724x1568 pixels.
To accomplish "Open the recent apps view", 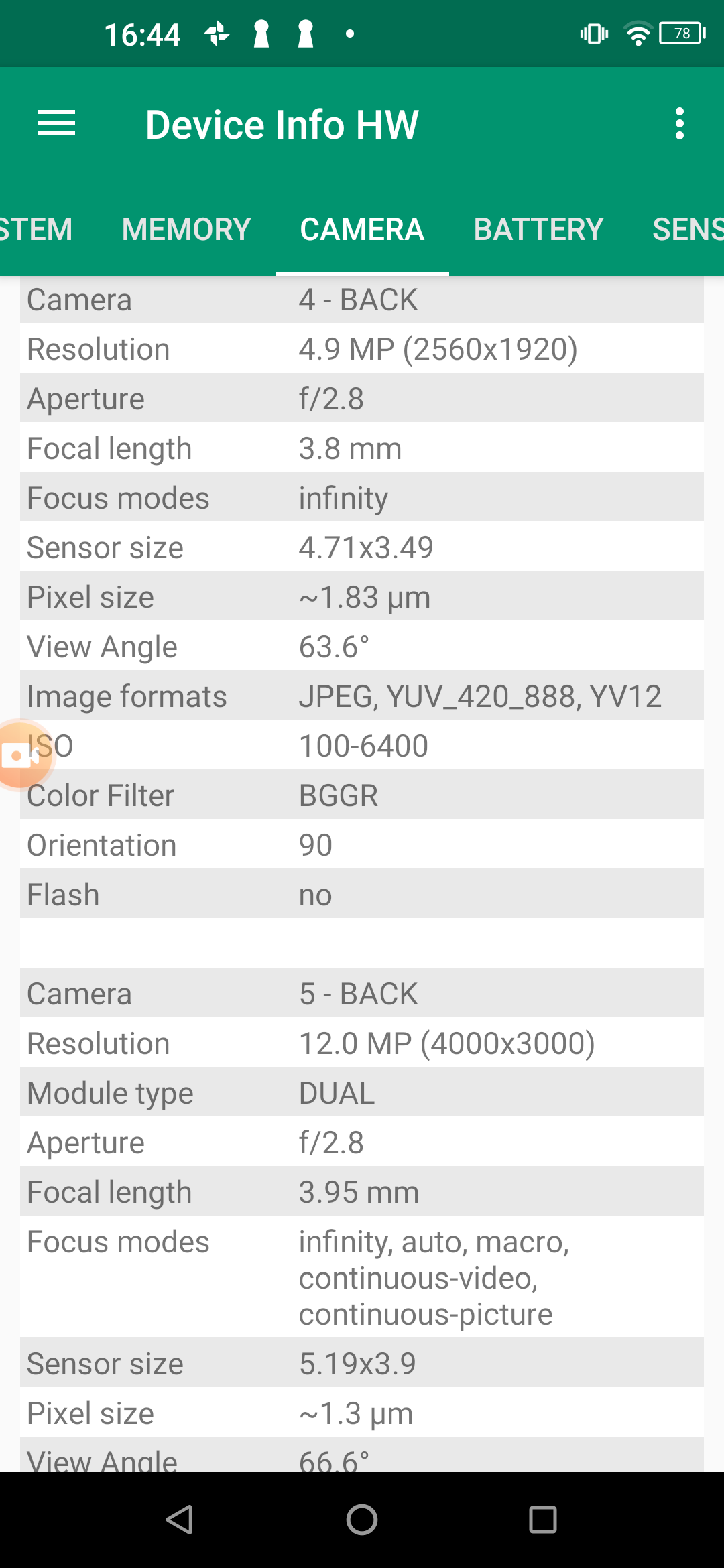I will (542, 1520).
